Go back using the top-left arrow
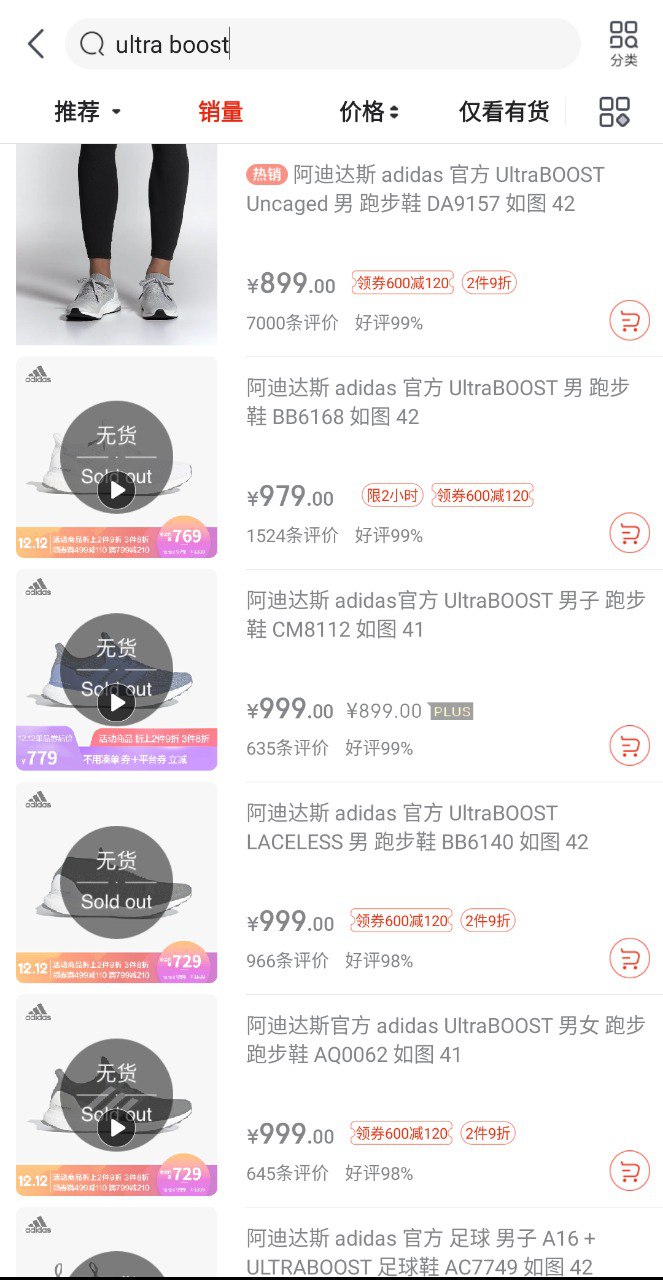The image size is (663, 1280). click(x=36, y=44)
